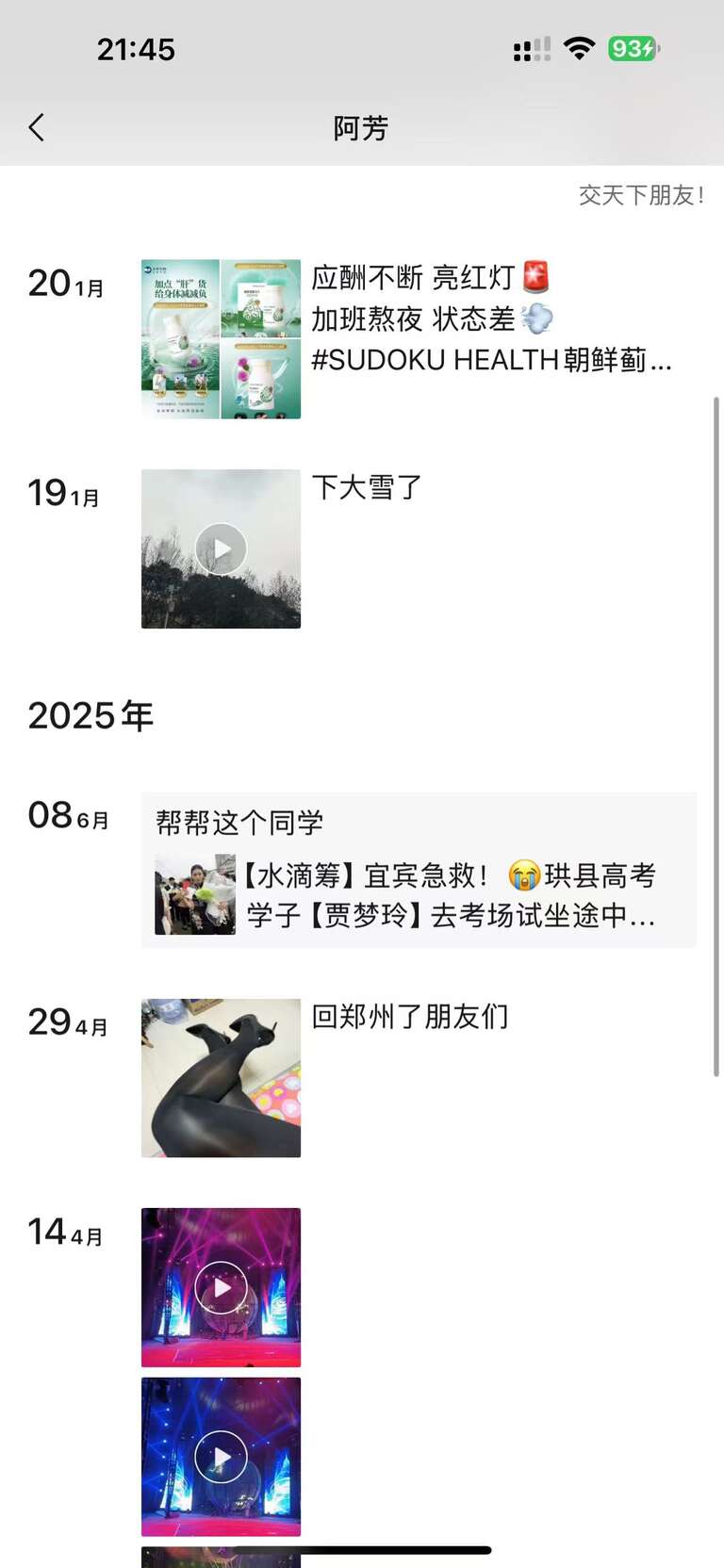Open the 20 January health product post
Image resolution: width=724 pixels, height=1568 pixels.
pos(221,339)
